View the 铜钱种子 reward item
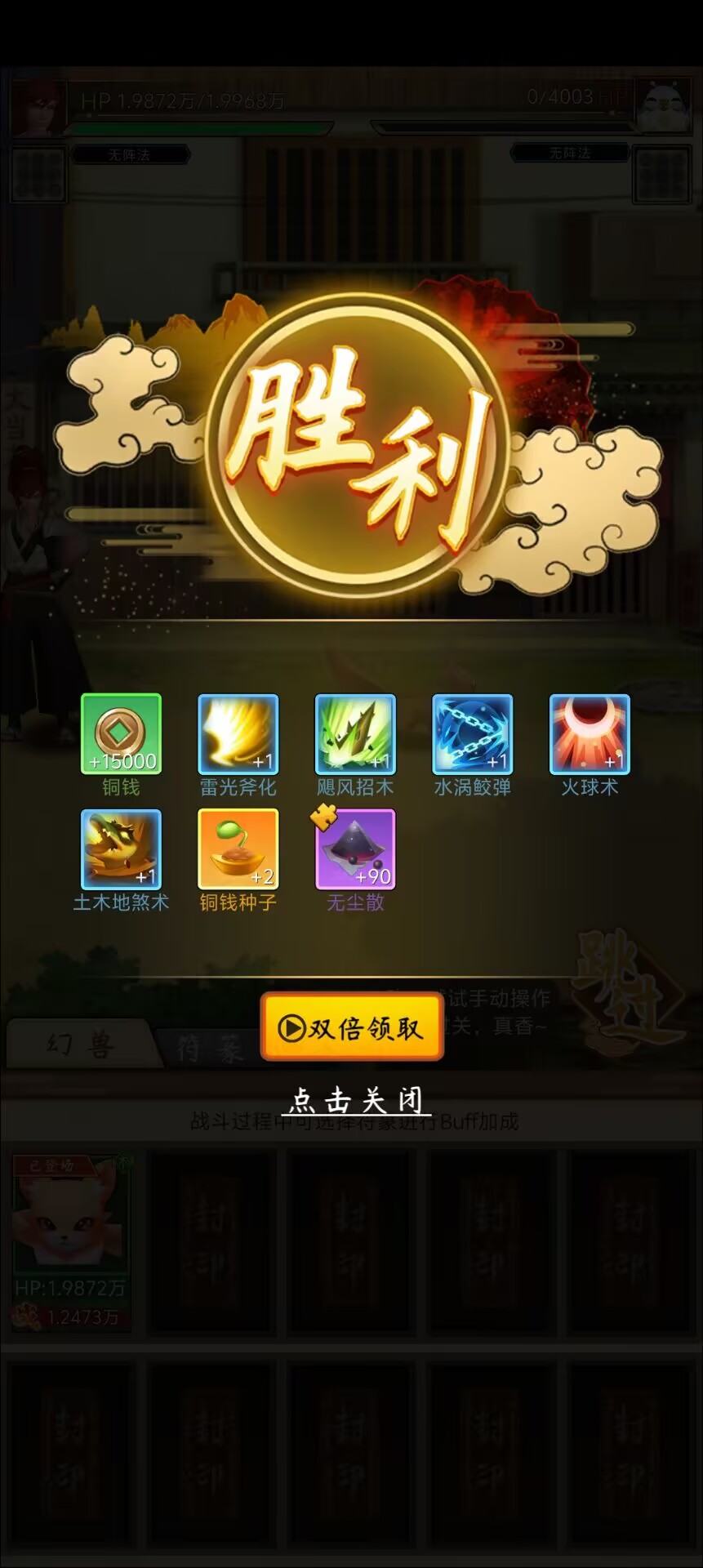This screenshot has width=703, height=1568. click(238, 849)
